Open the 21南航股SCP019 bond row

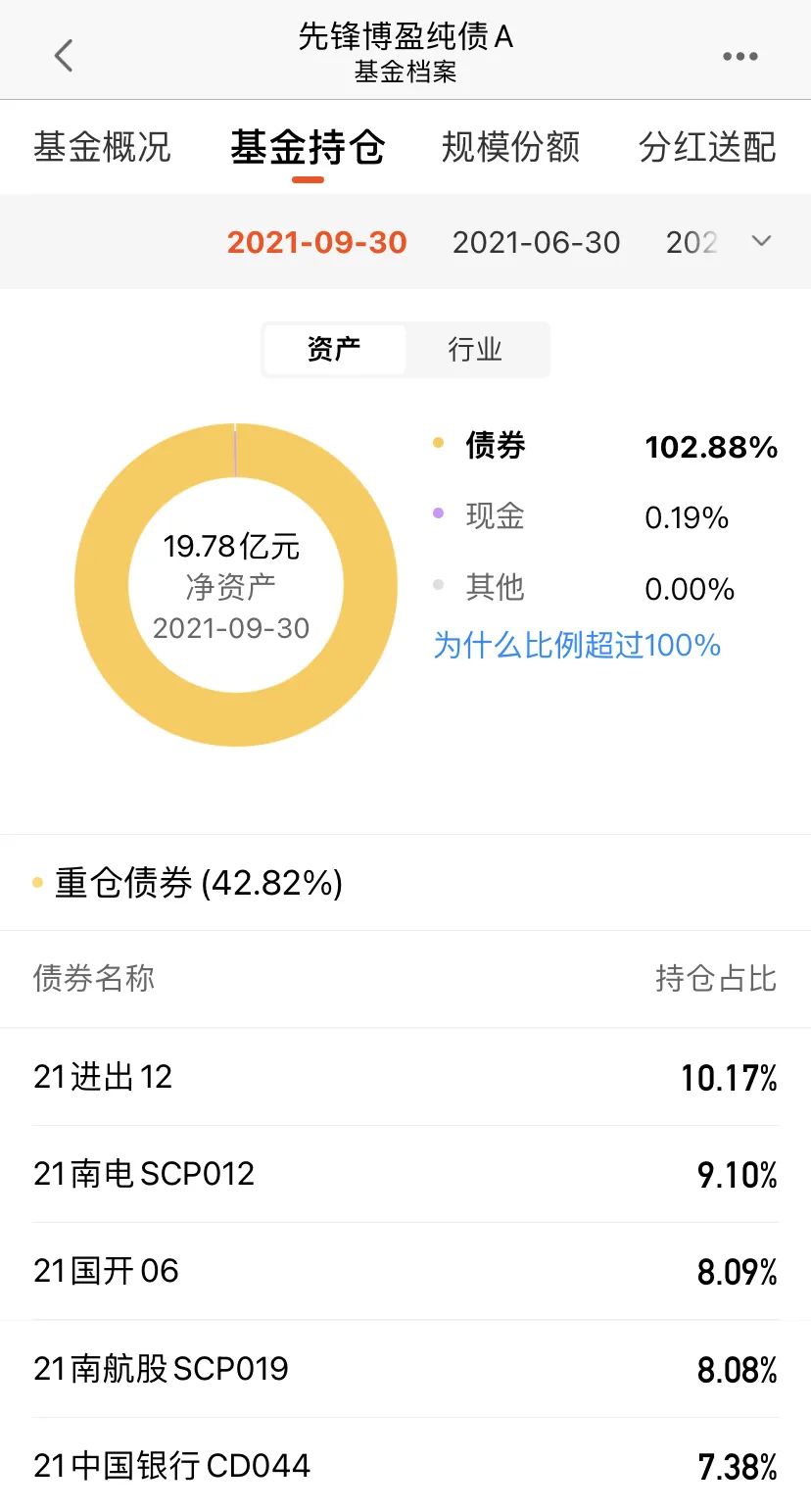[405, 1369]
